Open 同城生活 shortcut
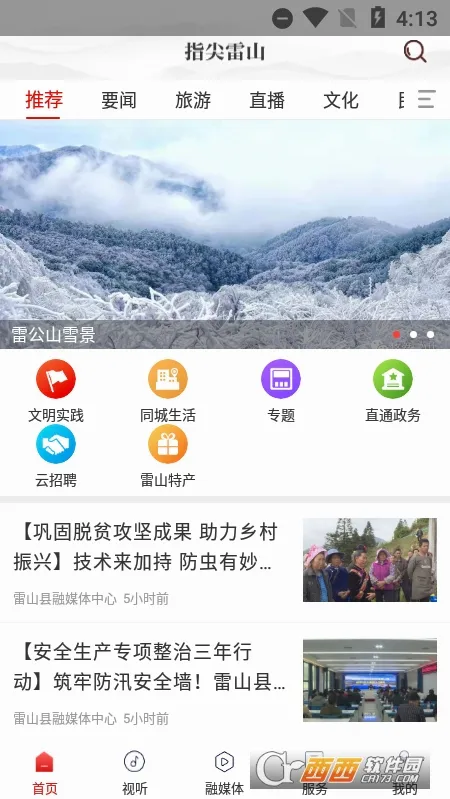 click(168, 391)
